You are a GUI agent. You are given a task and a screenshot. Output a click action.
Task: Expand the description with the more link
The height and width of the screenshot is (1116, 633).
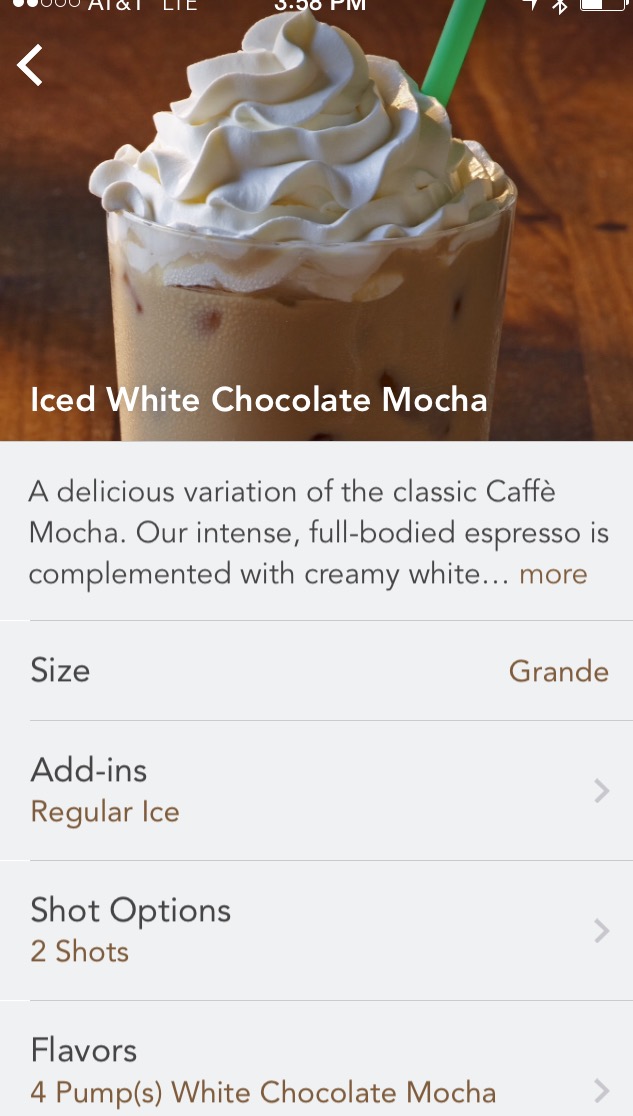click(552, 574)
